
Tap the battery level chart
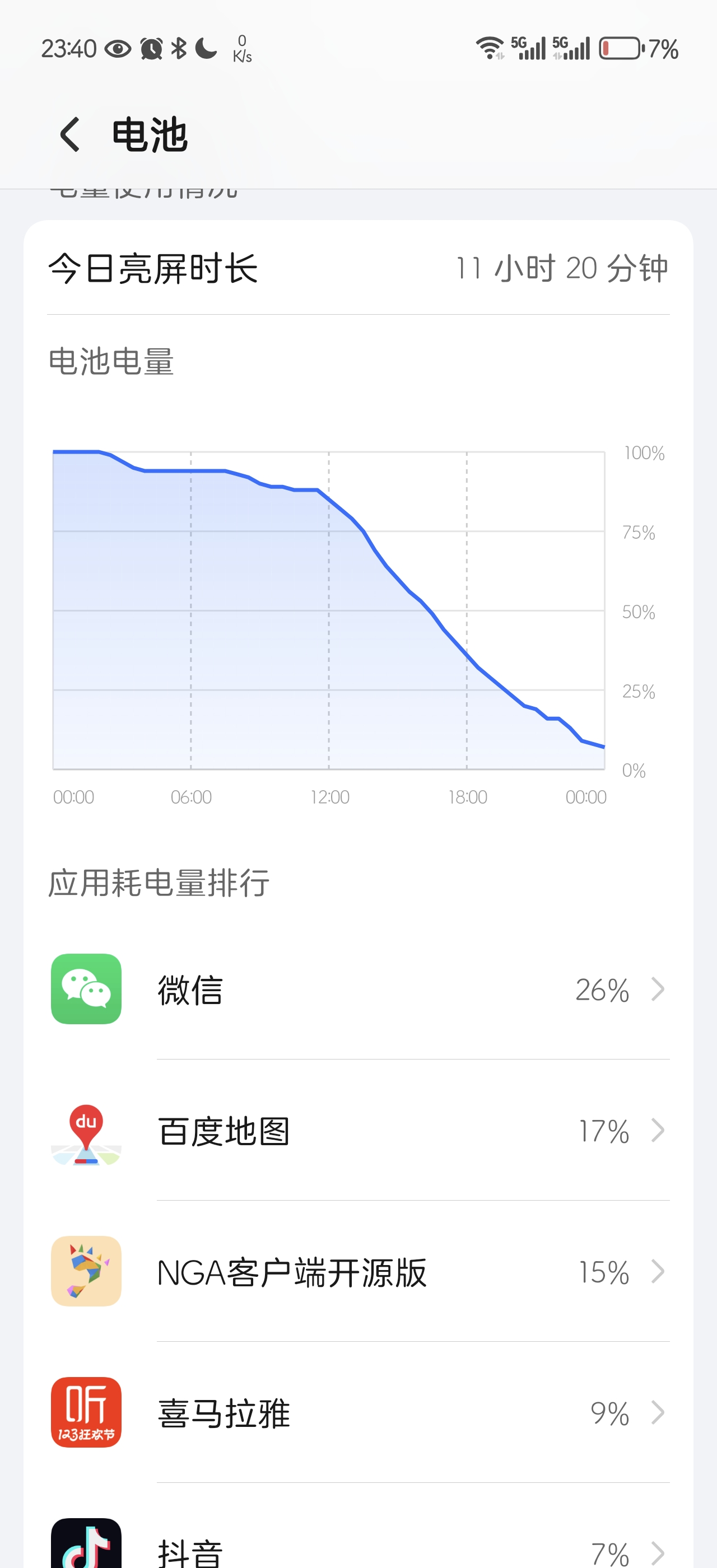click(x=329, y=609)
